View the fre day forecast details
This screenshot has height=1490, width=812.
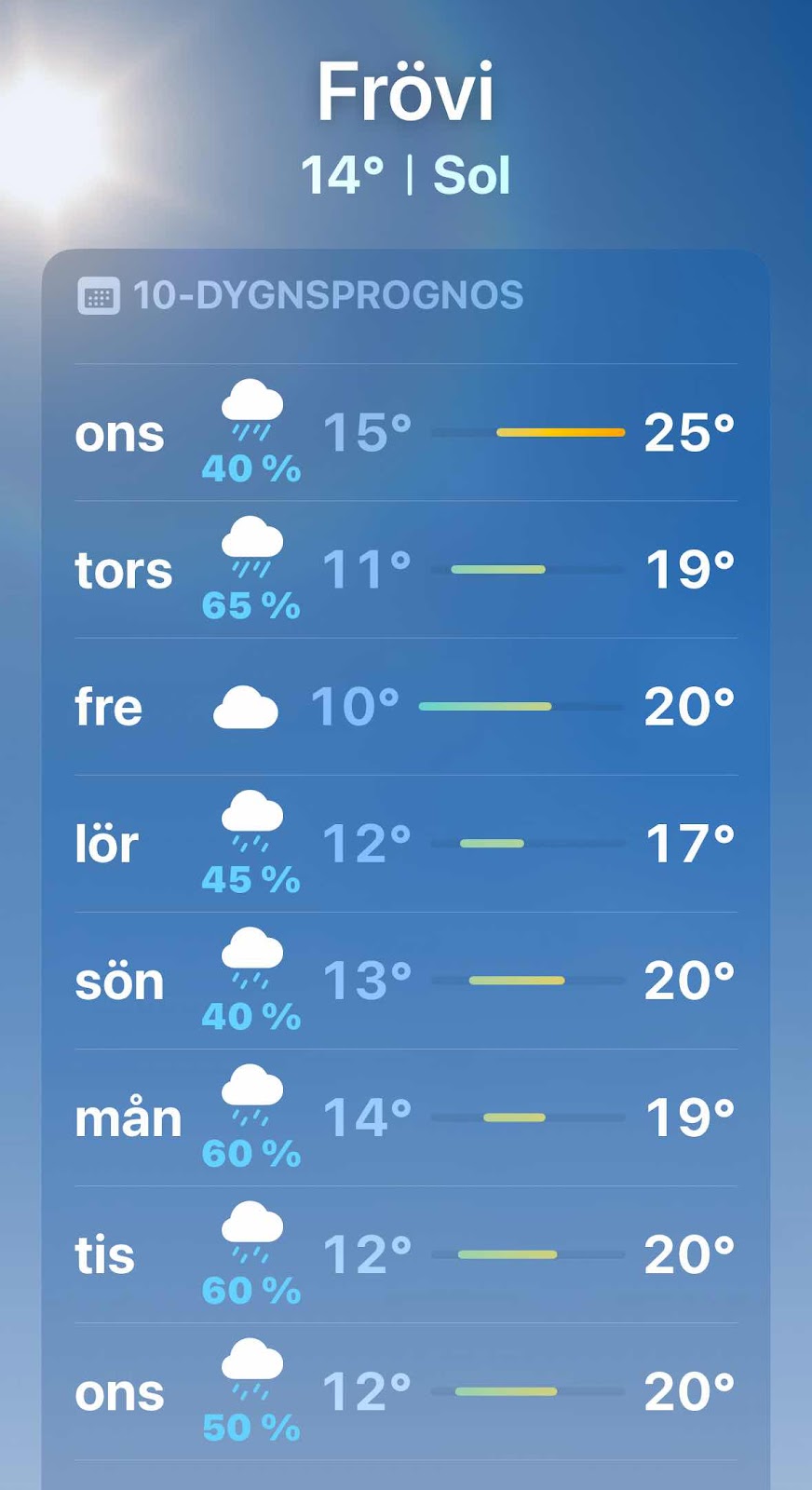[405, 707]
